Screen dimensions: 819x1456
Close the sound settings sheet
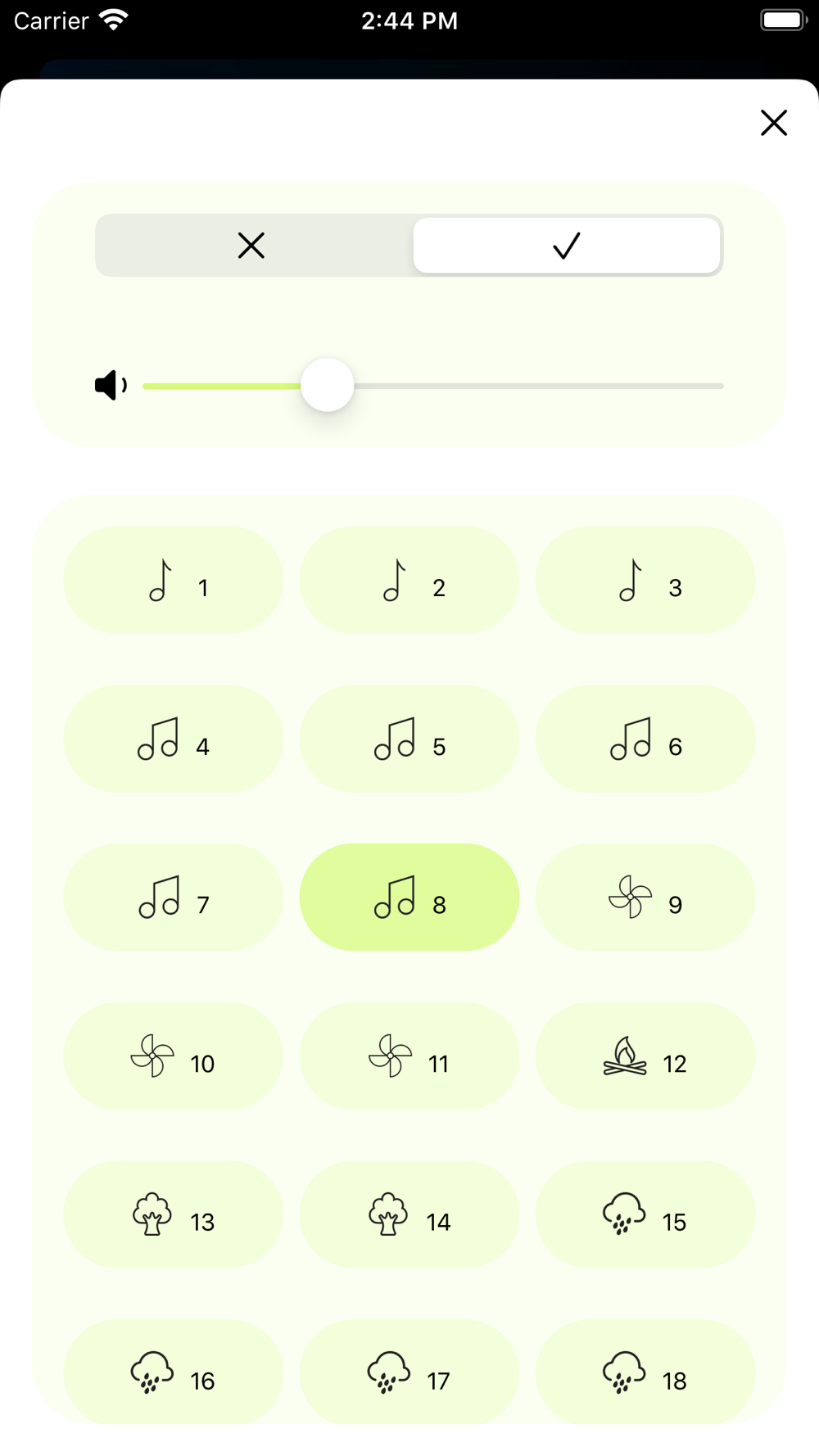[773, 123]
